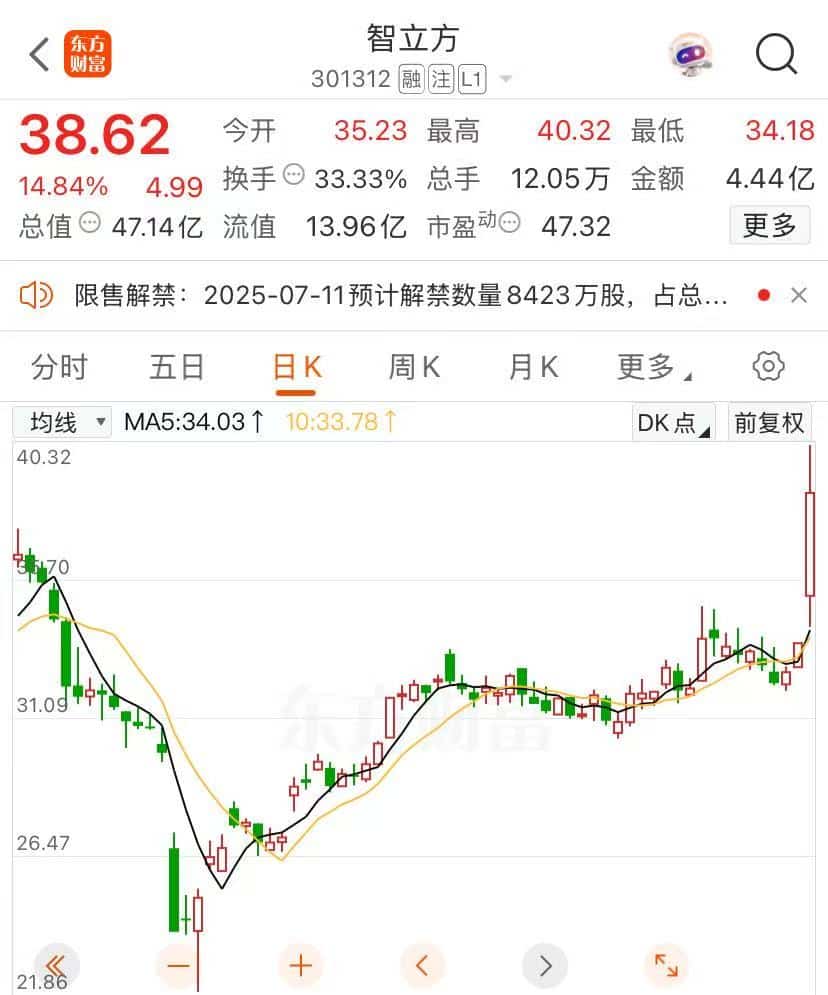Switch to the 周K tab
The width and height of the screenshot is (828, 995).
[413, 366]
